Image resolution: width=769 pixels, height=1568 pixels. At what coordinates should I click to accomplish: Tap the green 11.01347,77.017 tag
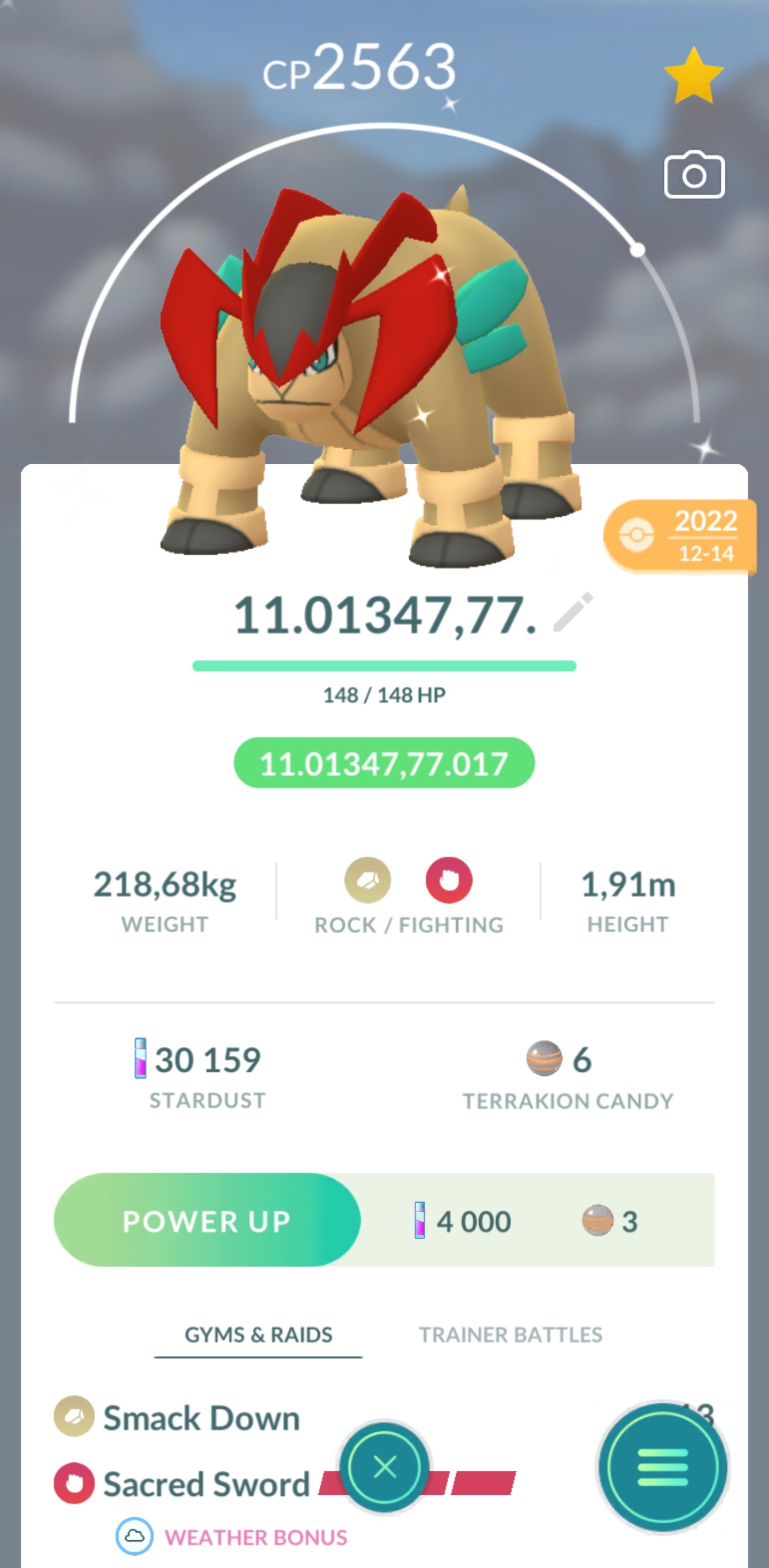384,763
